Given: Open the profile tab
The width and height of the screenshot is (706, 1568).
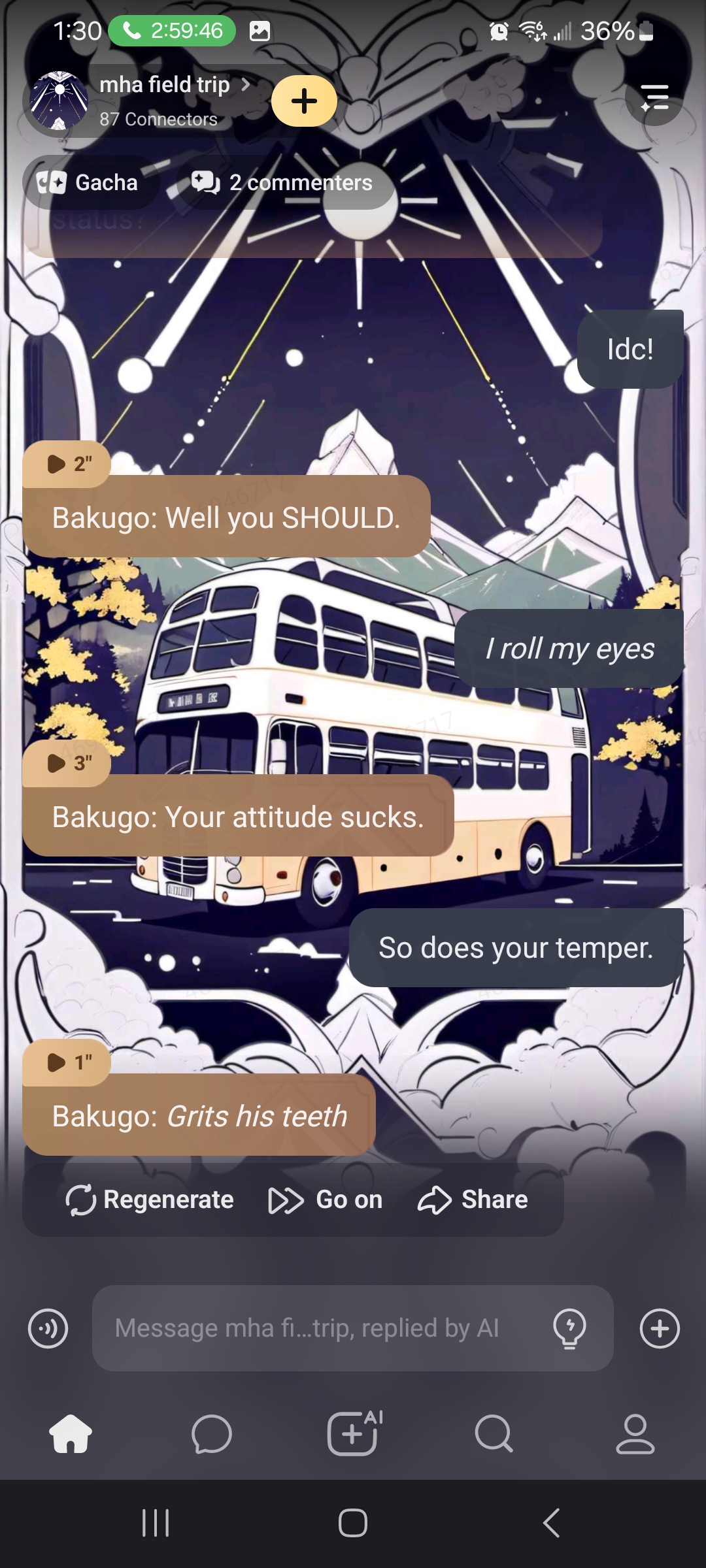Looking at the screenshot, I should point(635,1434).
